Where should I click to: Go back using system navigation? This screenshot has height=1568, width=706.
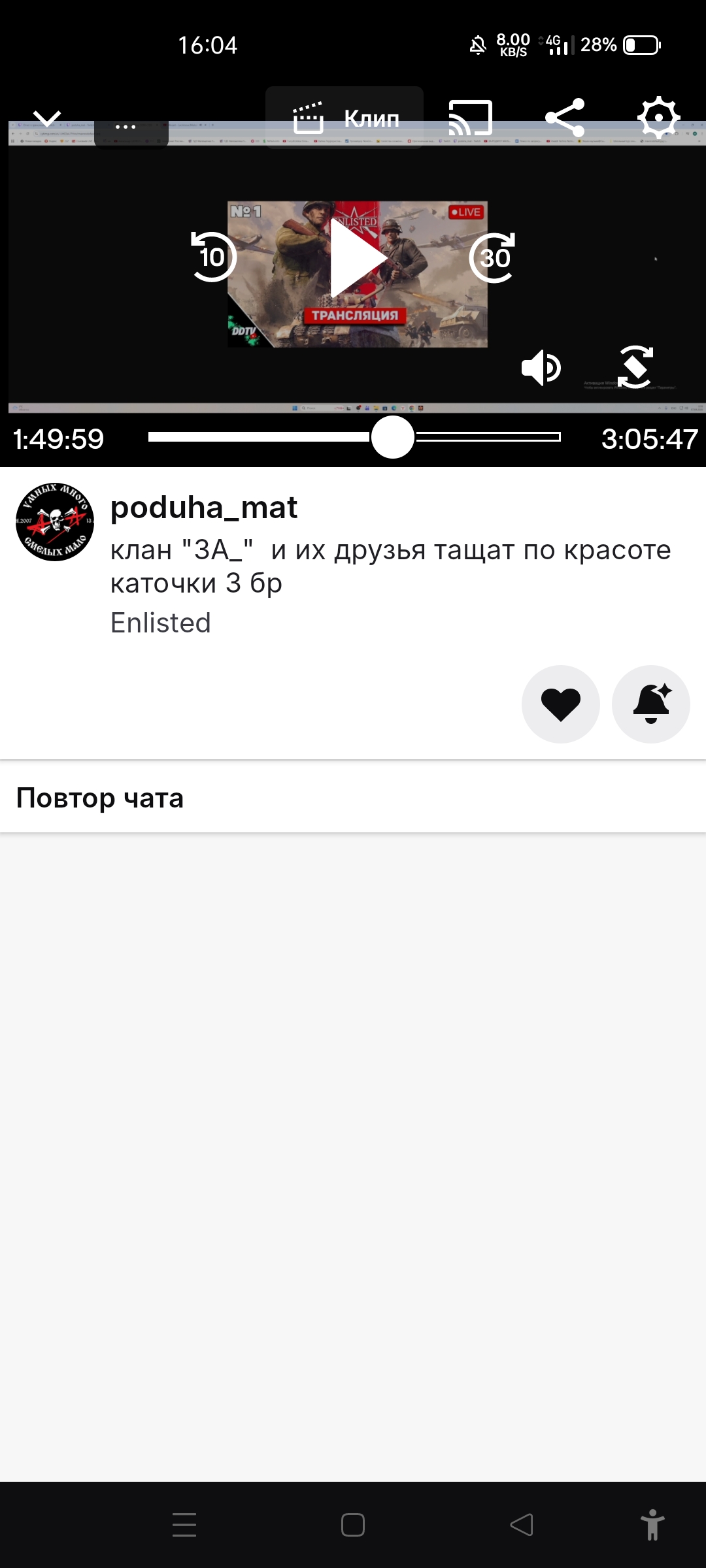[522, 1525]
